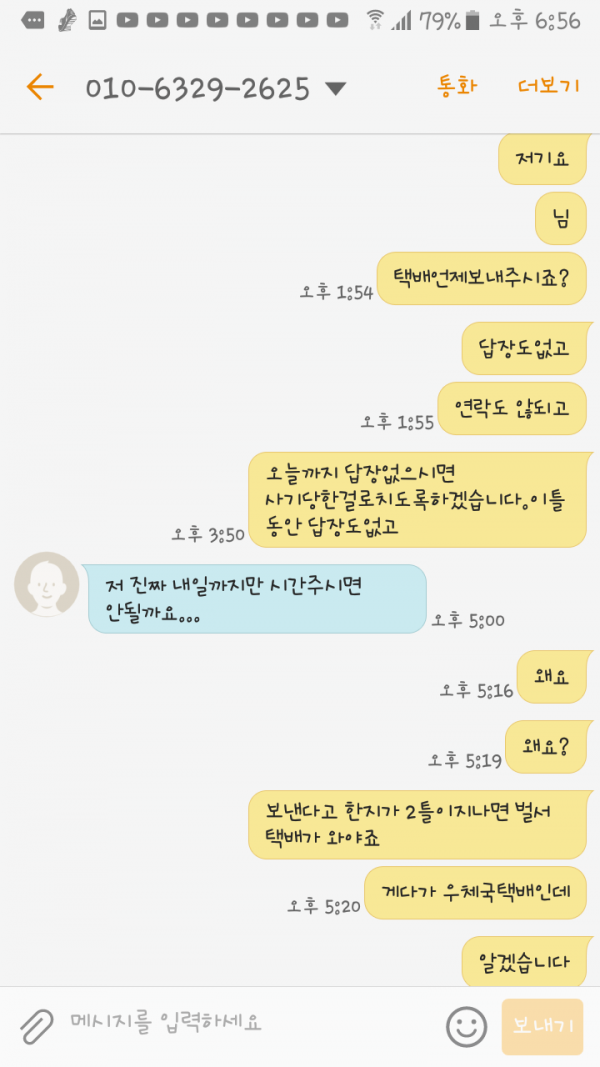Viewport: 600px width, 1067px height.
Task: Tap 통화 to call this number
Action: (457, 86)
